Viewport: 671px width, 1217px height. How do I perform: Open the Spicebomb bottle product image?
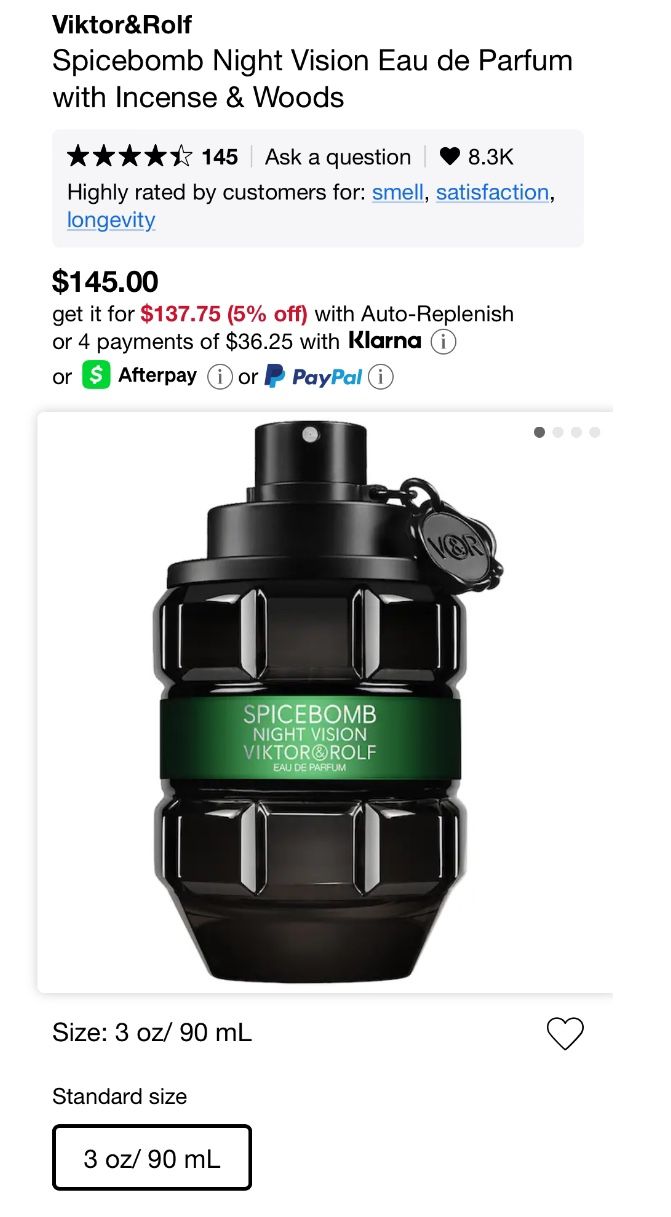click(325, 702)
